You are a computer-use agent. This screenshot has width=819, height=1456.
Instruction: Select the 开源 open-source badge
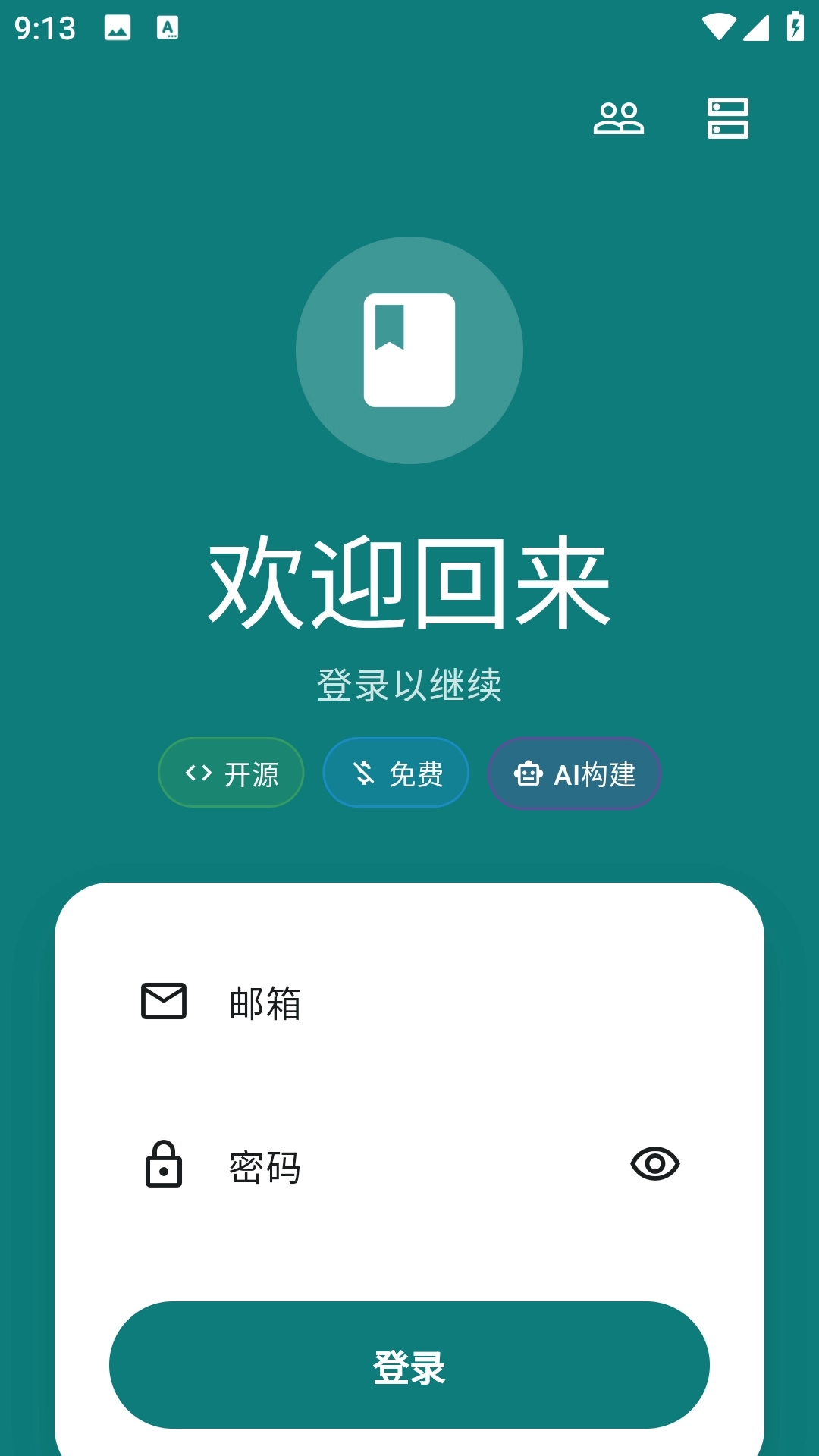point(230,773)
